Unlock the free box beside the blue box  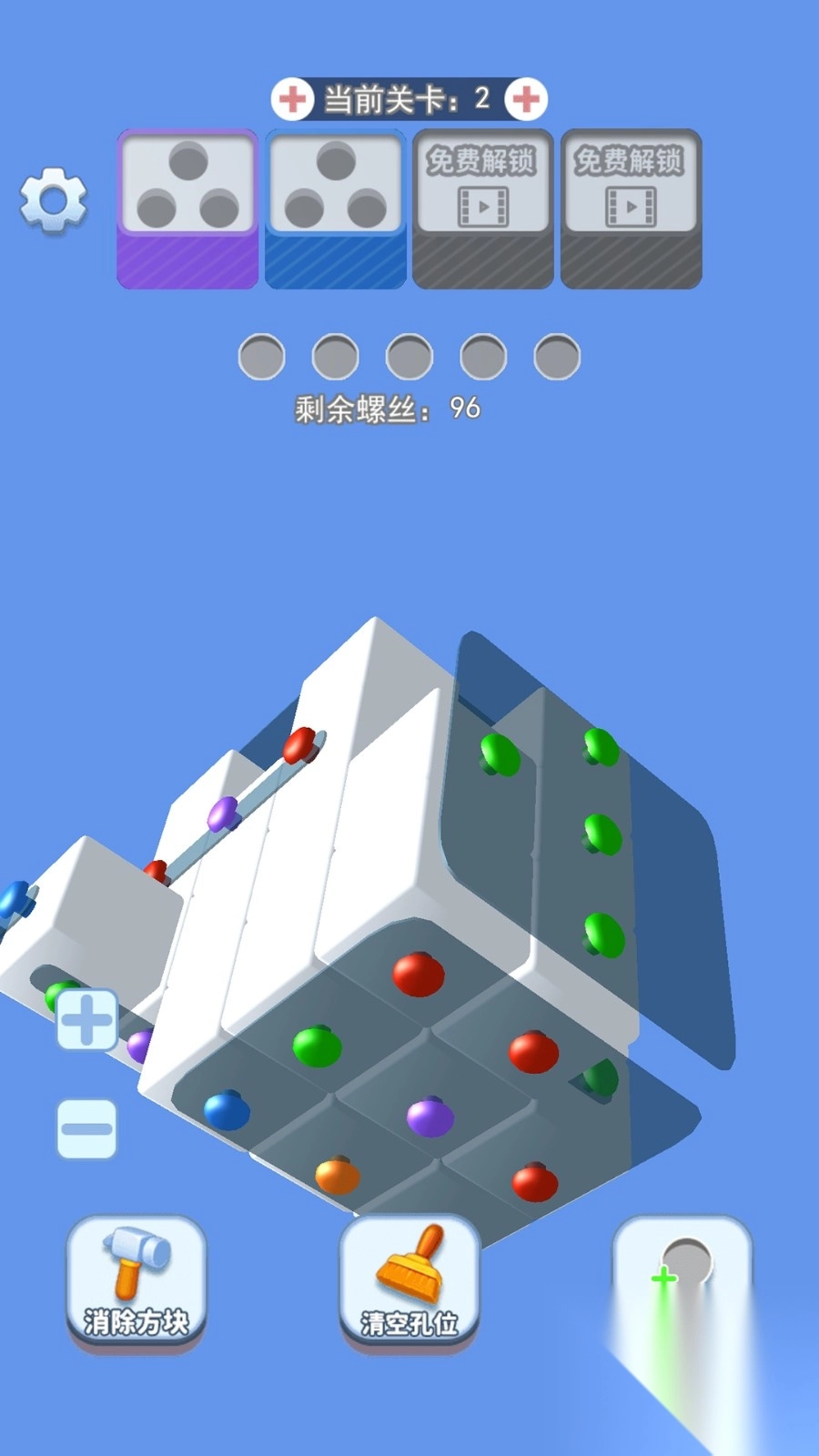click(482, 207)
